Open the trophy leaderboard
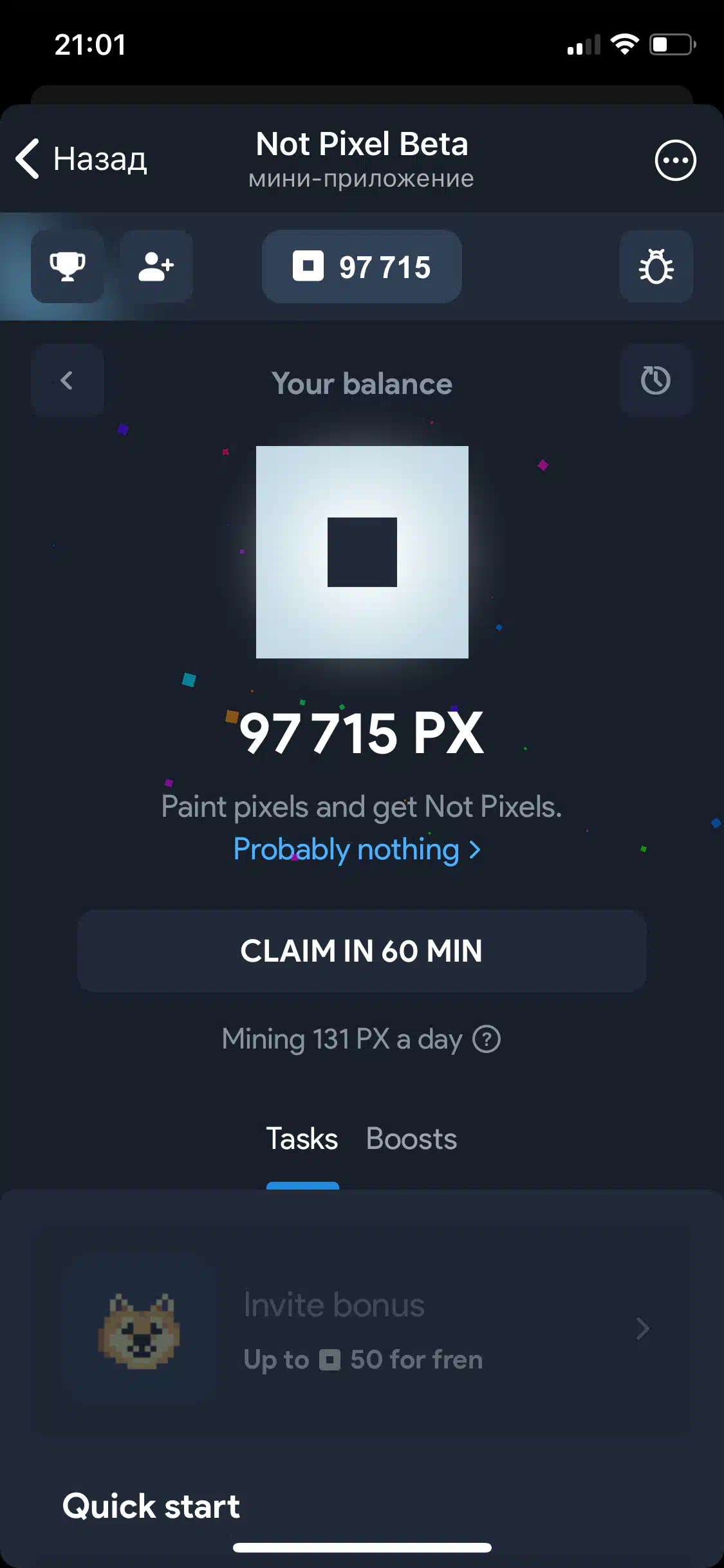 tap(68, 266)
